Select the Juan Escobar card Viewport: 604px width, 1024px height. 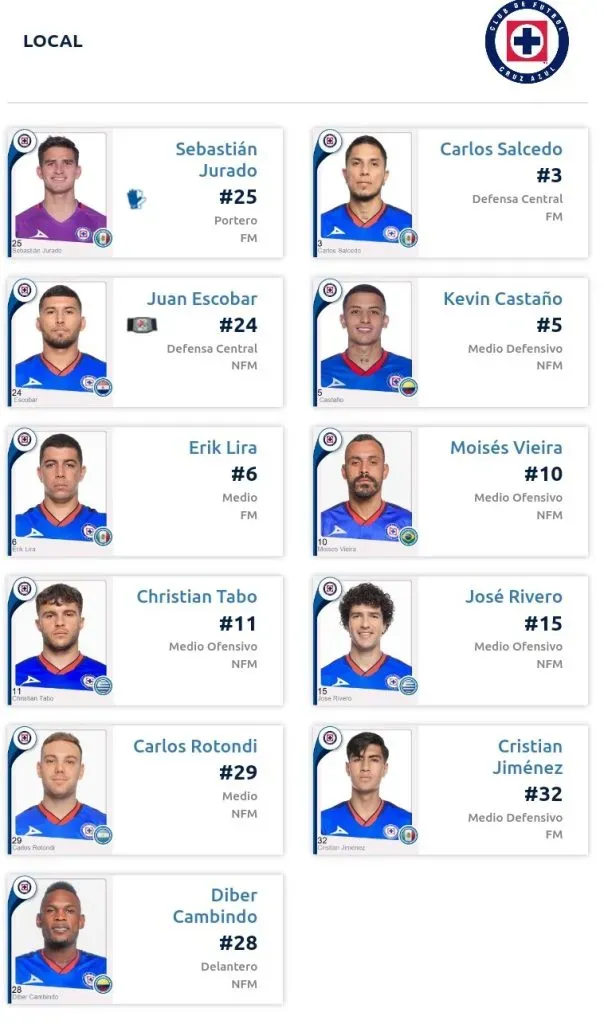point(146,342)
